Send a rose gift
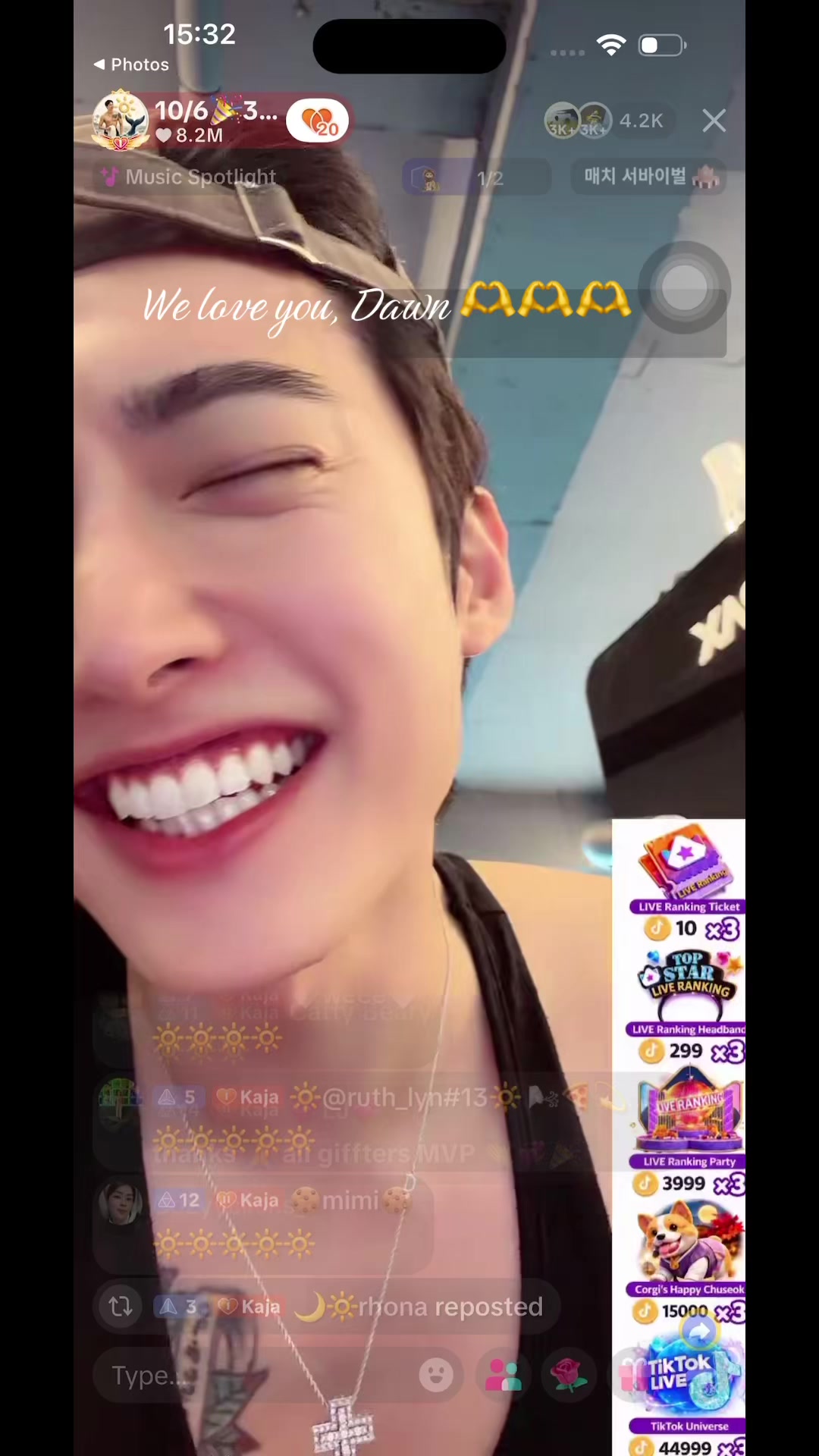The image size is (819, 1456). pos(569,1375)
